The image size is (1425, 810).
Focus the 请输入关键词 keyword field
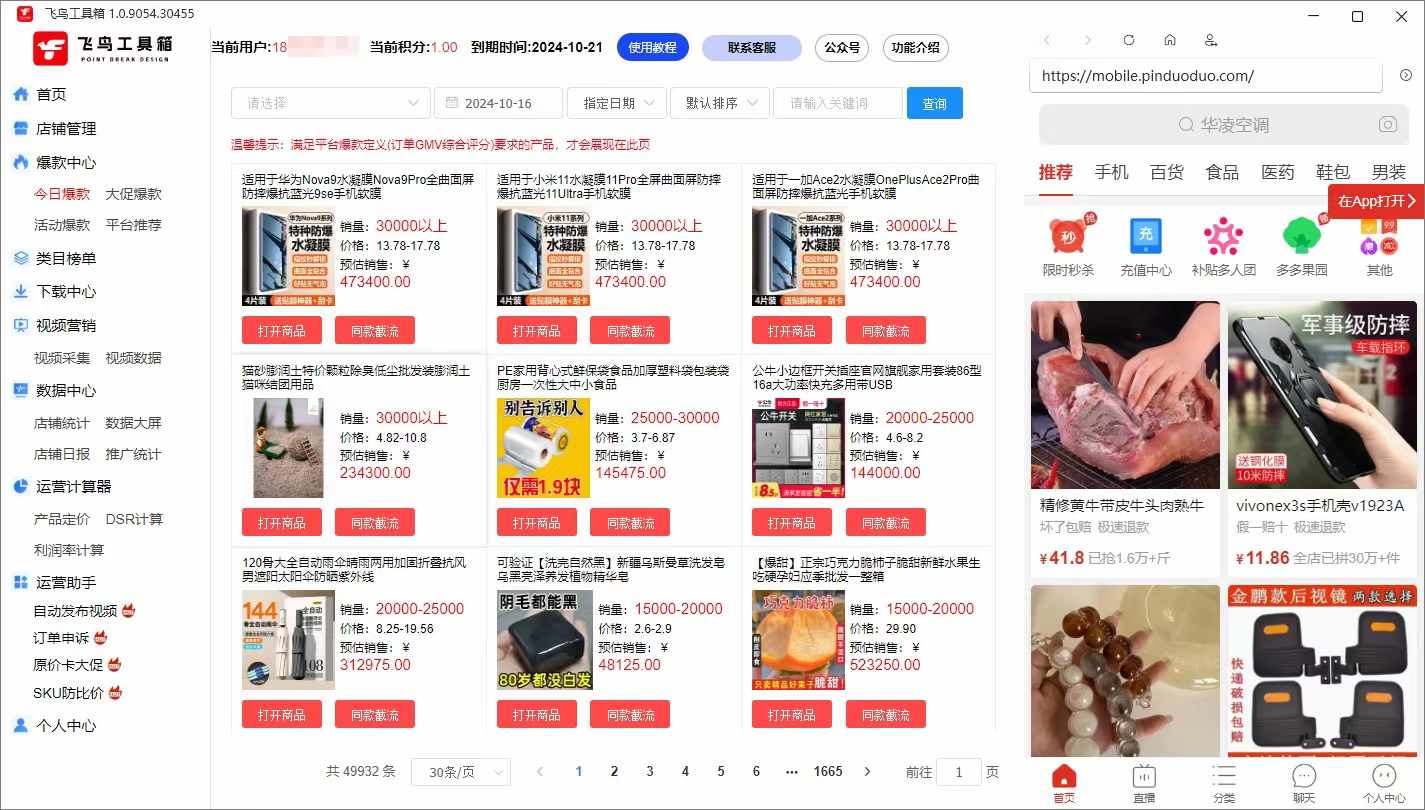click(x=836, y=103)
